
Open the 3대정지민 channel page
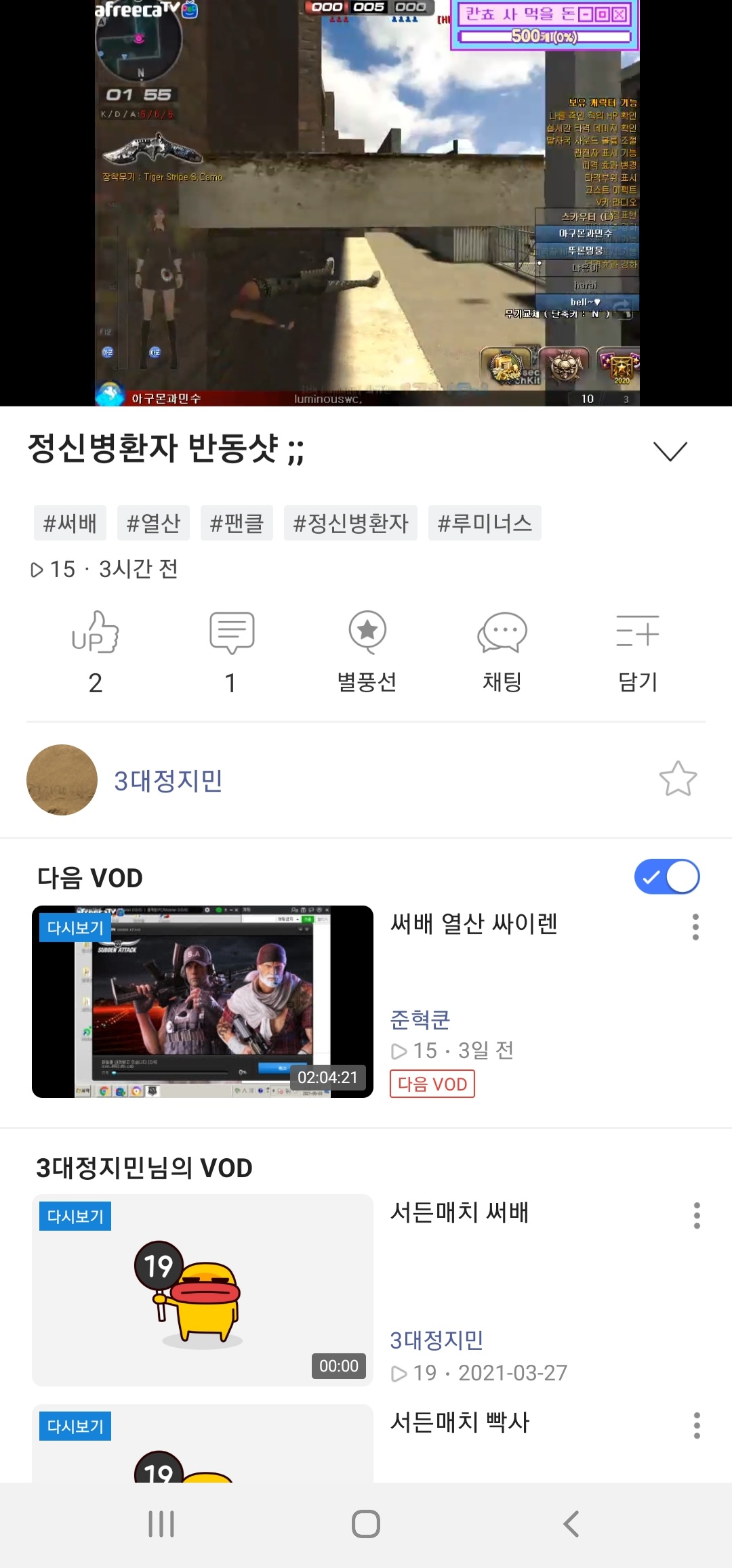tap(168, 780)
